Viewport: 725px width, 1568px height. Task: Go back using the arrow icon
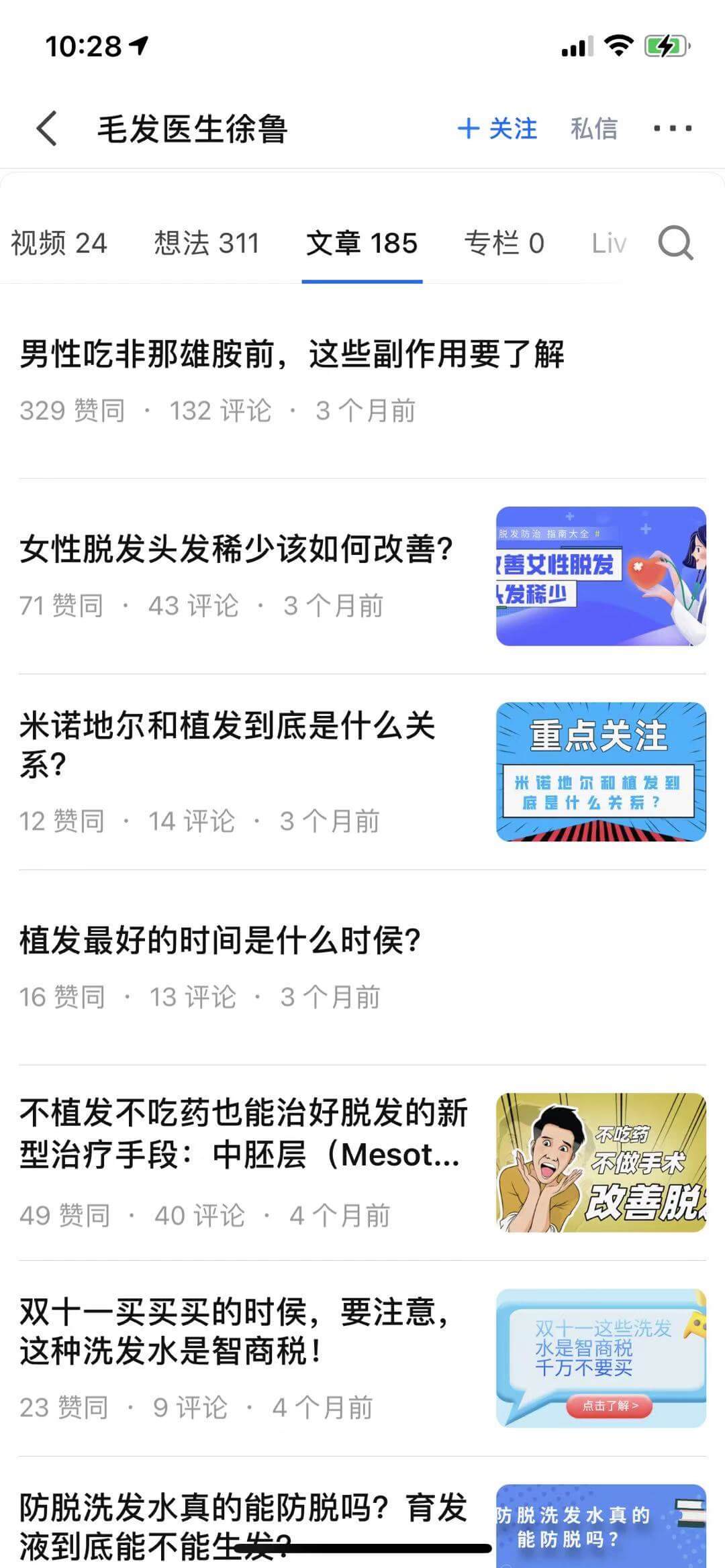point(47,128)
